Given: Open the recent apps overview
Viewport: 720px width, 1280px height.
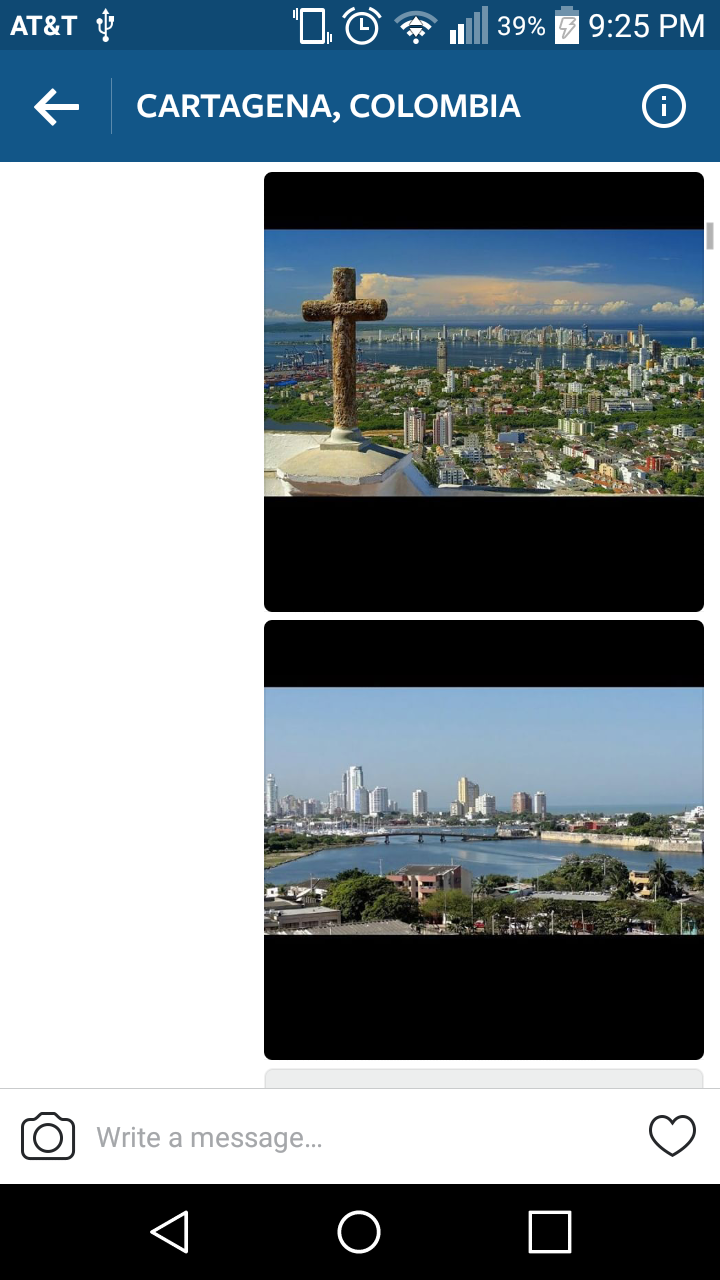Looking at the screenshot, I should (x=549, y=1232).
